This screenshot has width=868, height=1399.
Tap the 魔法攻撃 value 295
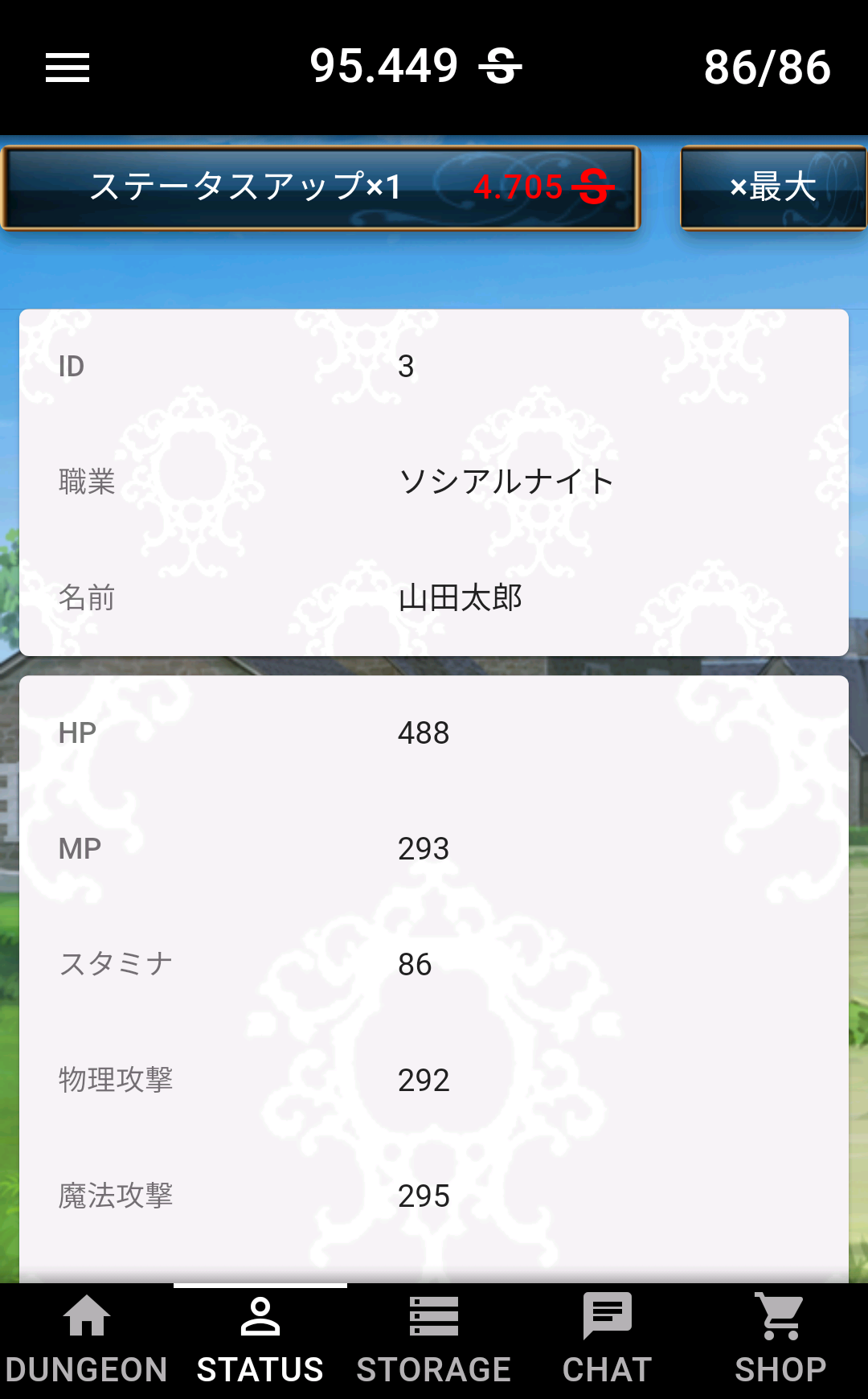click(424, 1196)
